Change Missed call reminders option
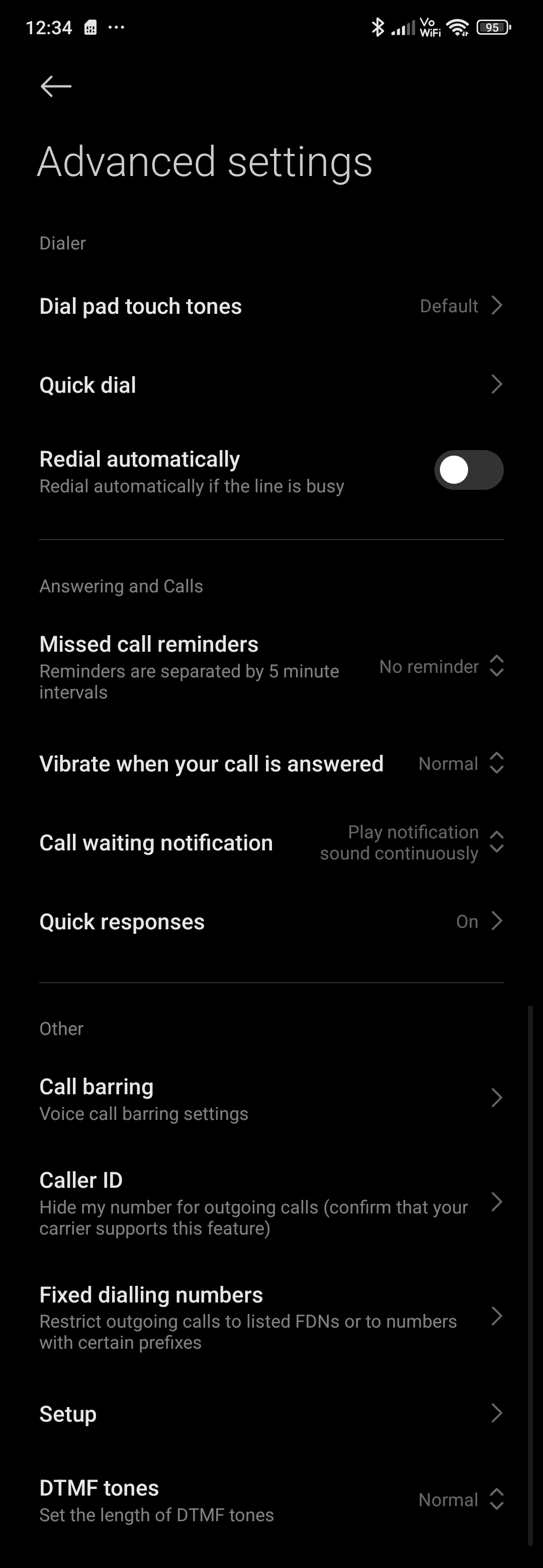 (271, 667)
